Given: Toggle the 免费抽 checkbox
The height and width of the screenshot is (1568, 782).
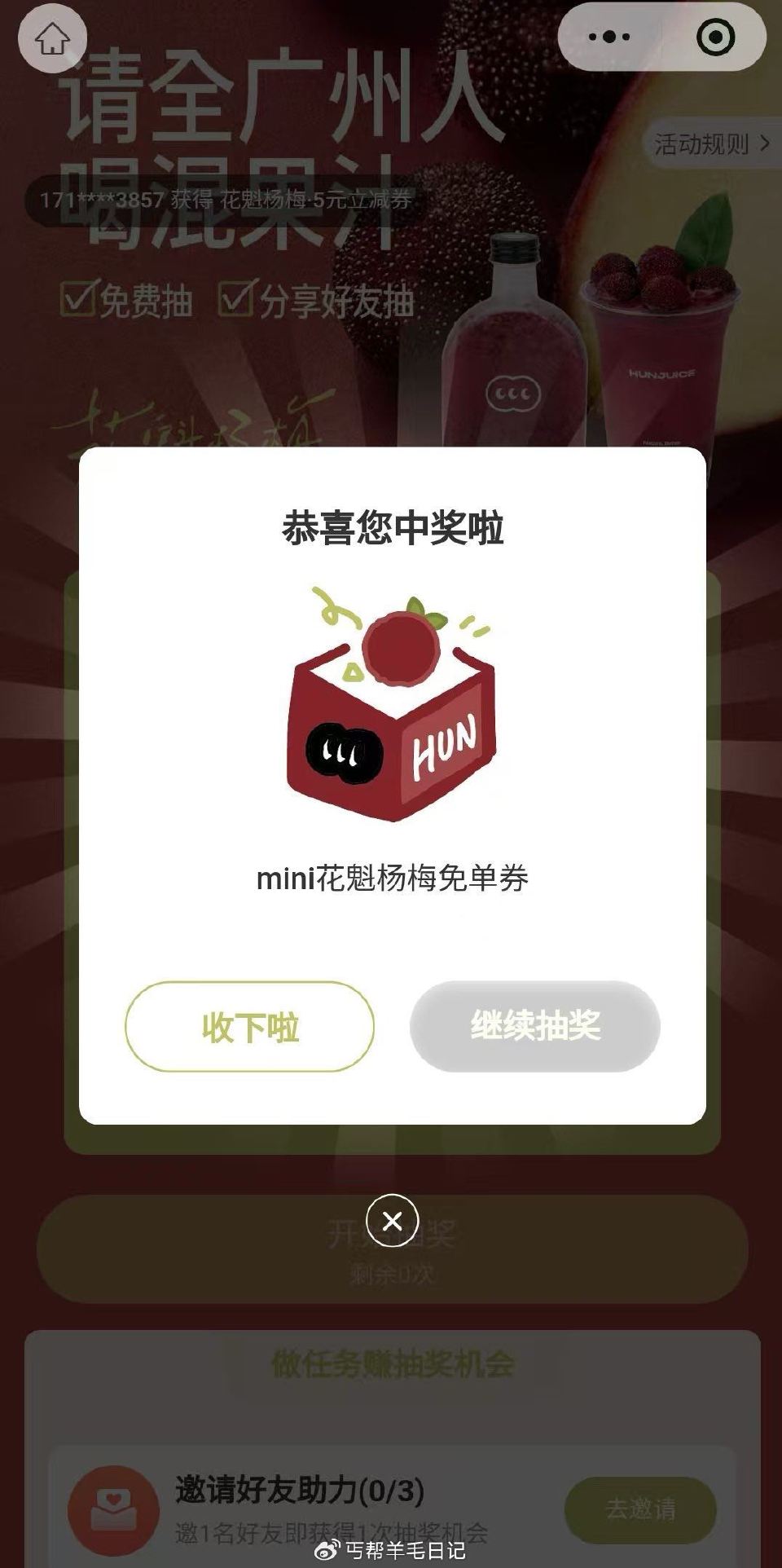Looking at the screenshot, I should [x=79, y=302].
